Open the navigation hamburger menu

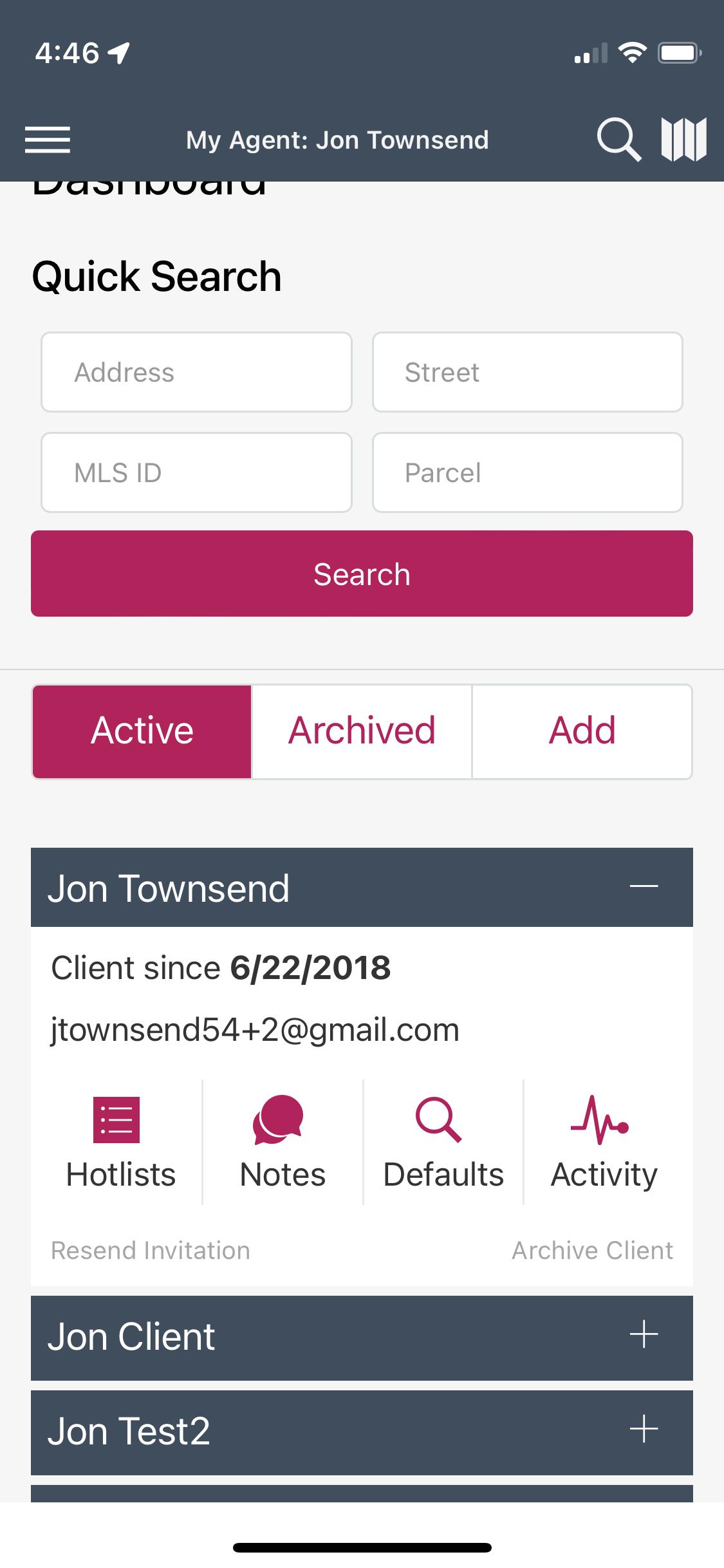[48, 139]
